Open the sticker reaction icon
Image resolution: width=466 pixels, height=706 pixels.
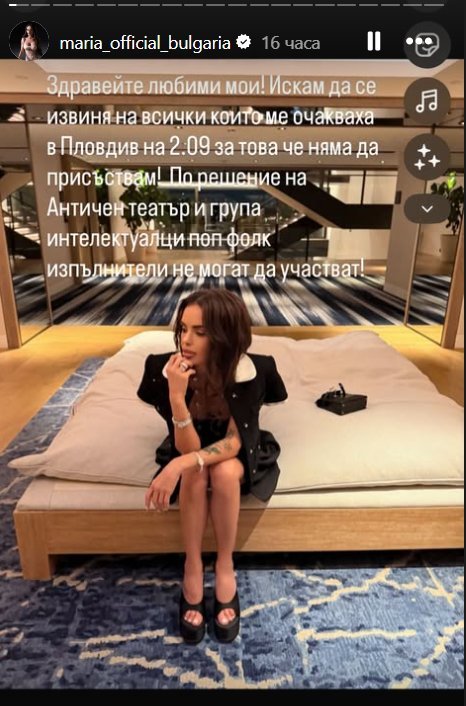pos(426,44)
